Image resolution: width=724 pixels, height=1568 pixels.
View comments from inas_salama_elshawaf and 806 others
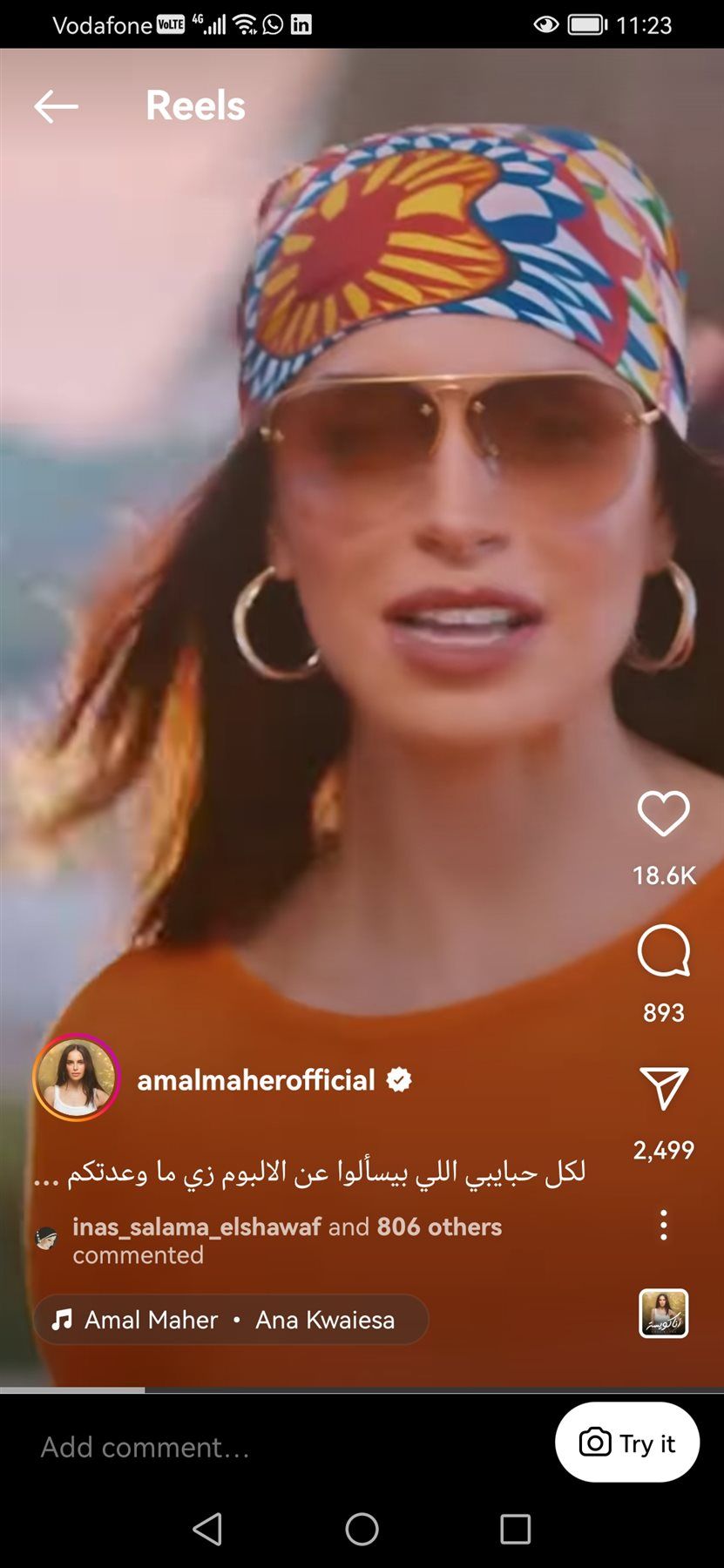[286, 1240]
